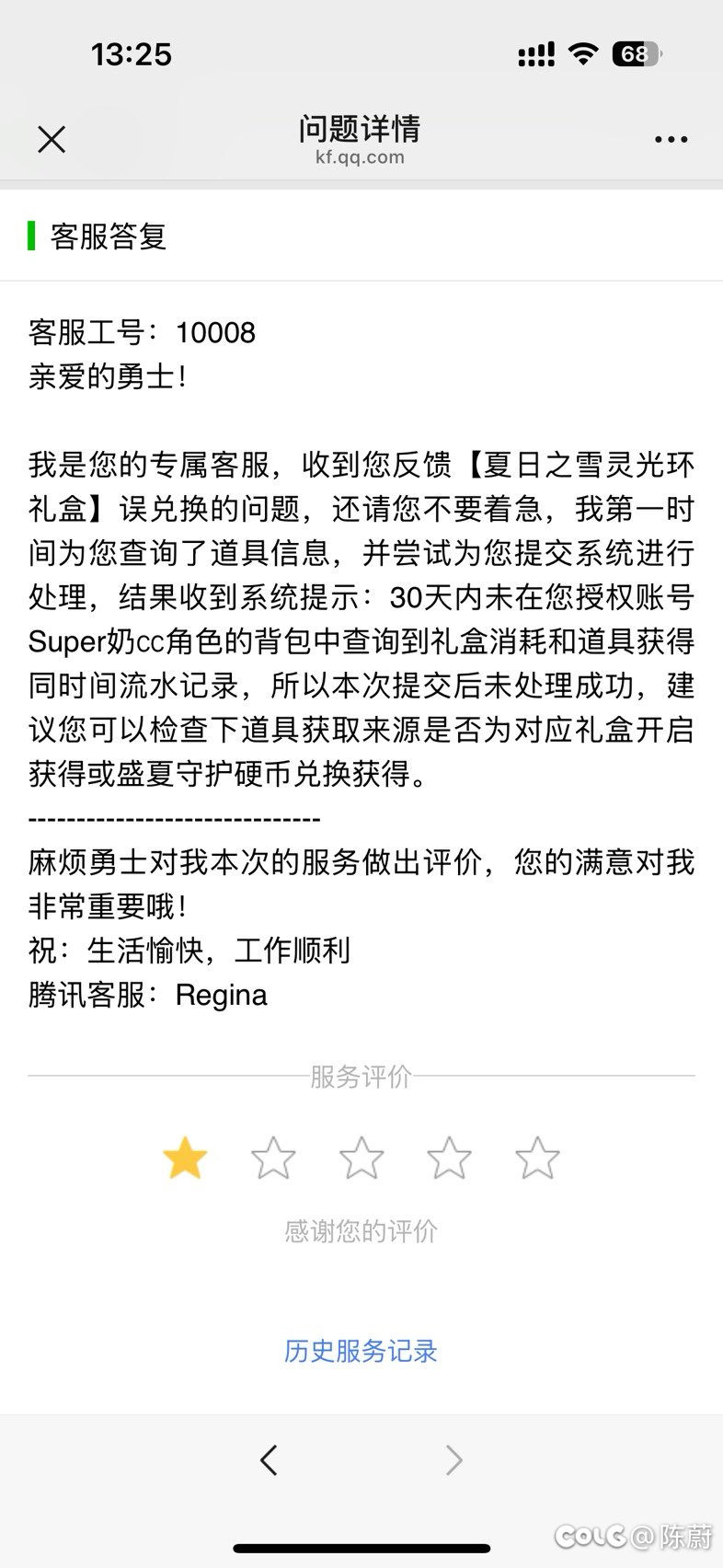723x1568 pixels.
Task: Go forward in the browser
Action: [453, 1460]
